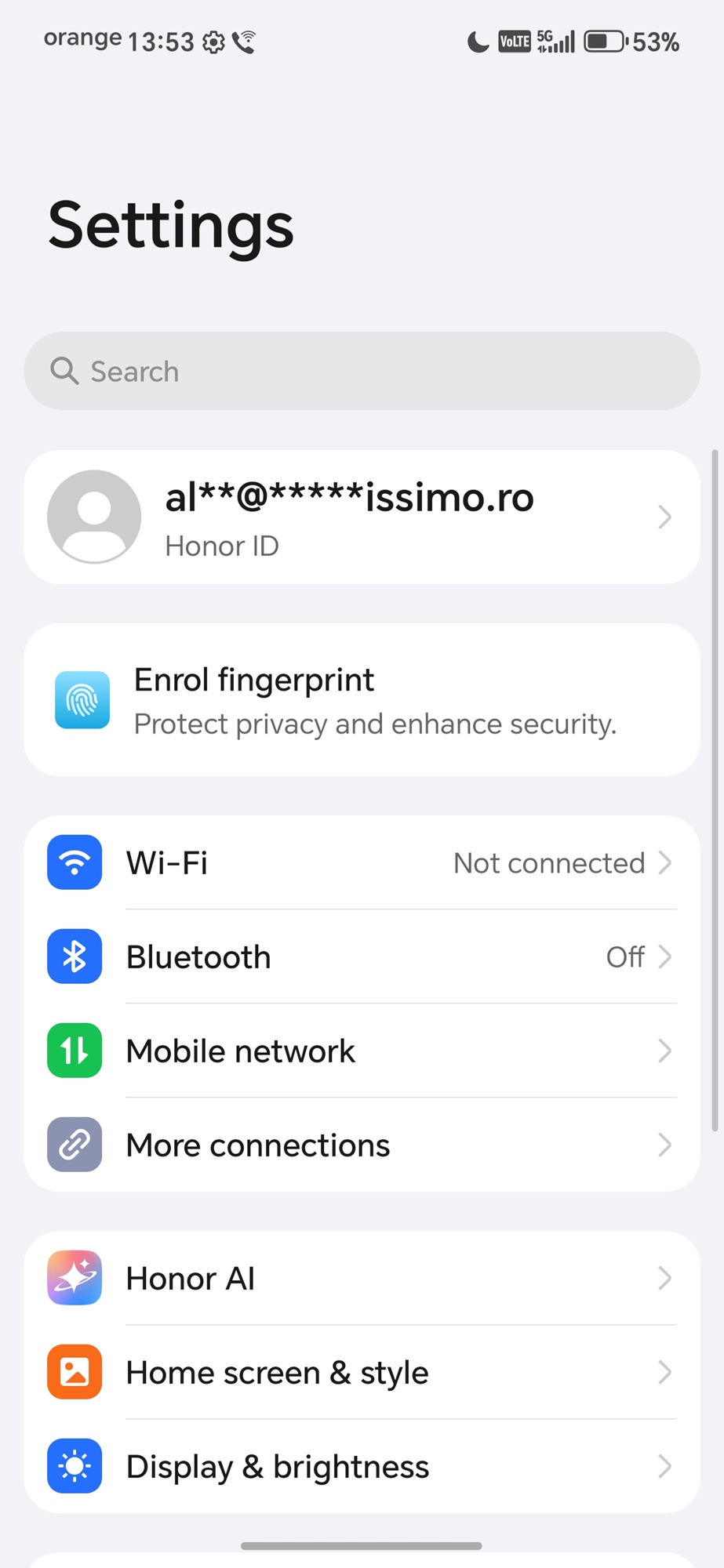The height and width of the screenshot is (1568, 724).
Task: Open Wi-Fi settings
Action: pos(361,862)
